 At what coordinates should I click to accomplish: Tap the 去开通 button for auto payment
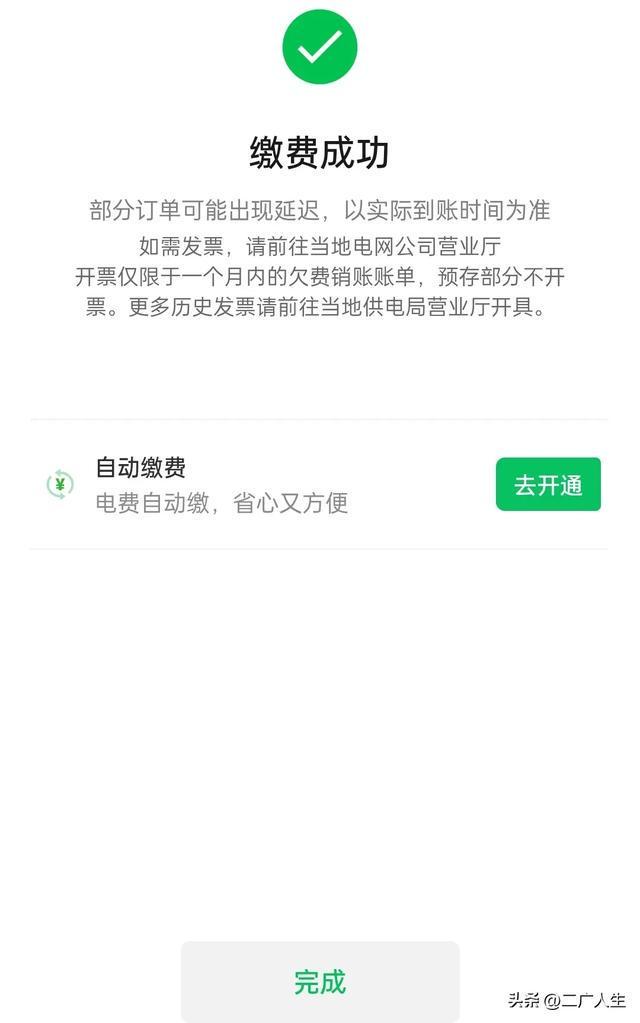(548, 485)
